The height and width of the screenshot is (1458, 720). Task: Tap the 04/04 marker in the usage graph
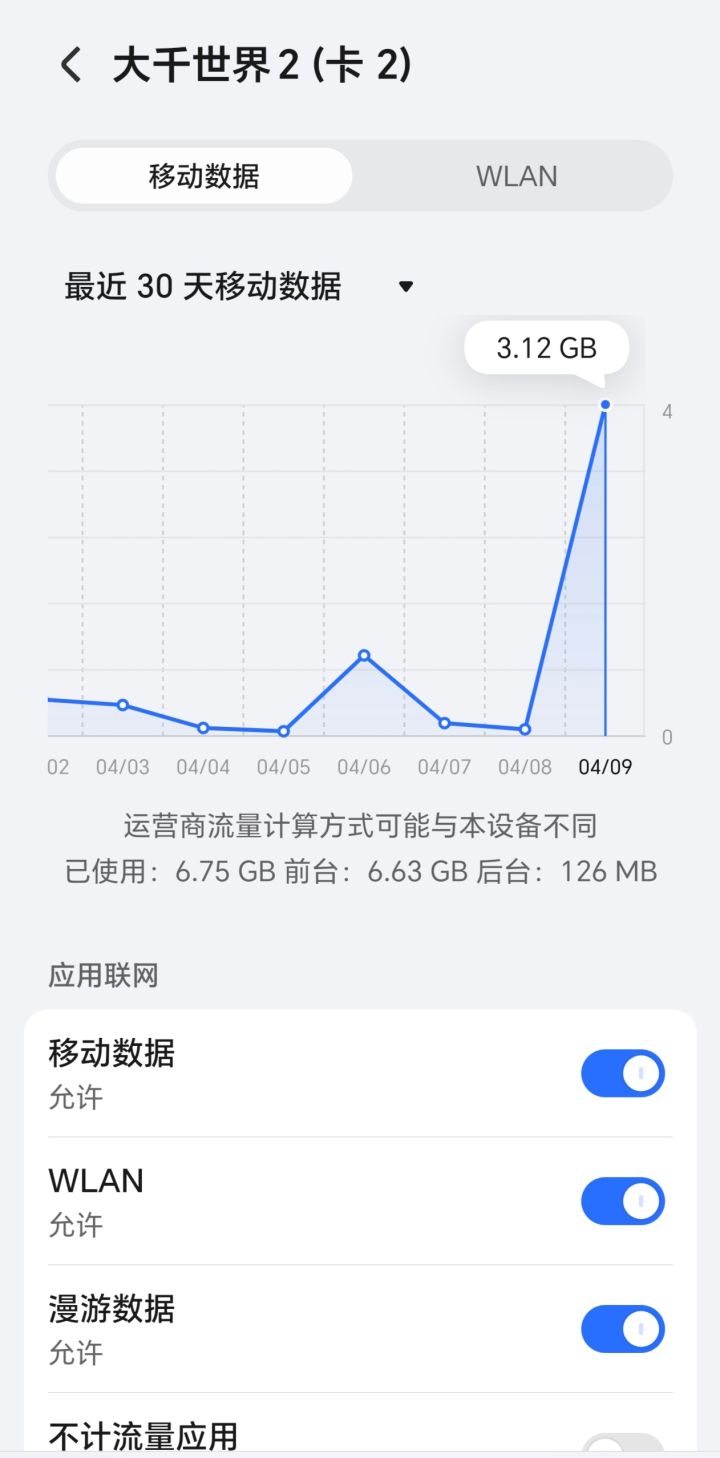(x=203, y=728)
